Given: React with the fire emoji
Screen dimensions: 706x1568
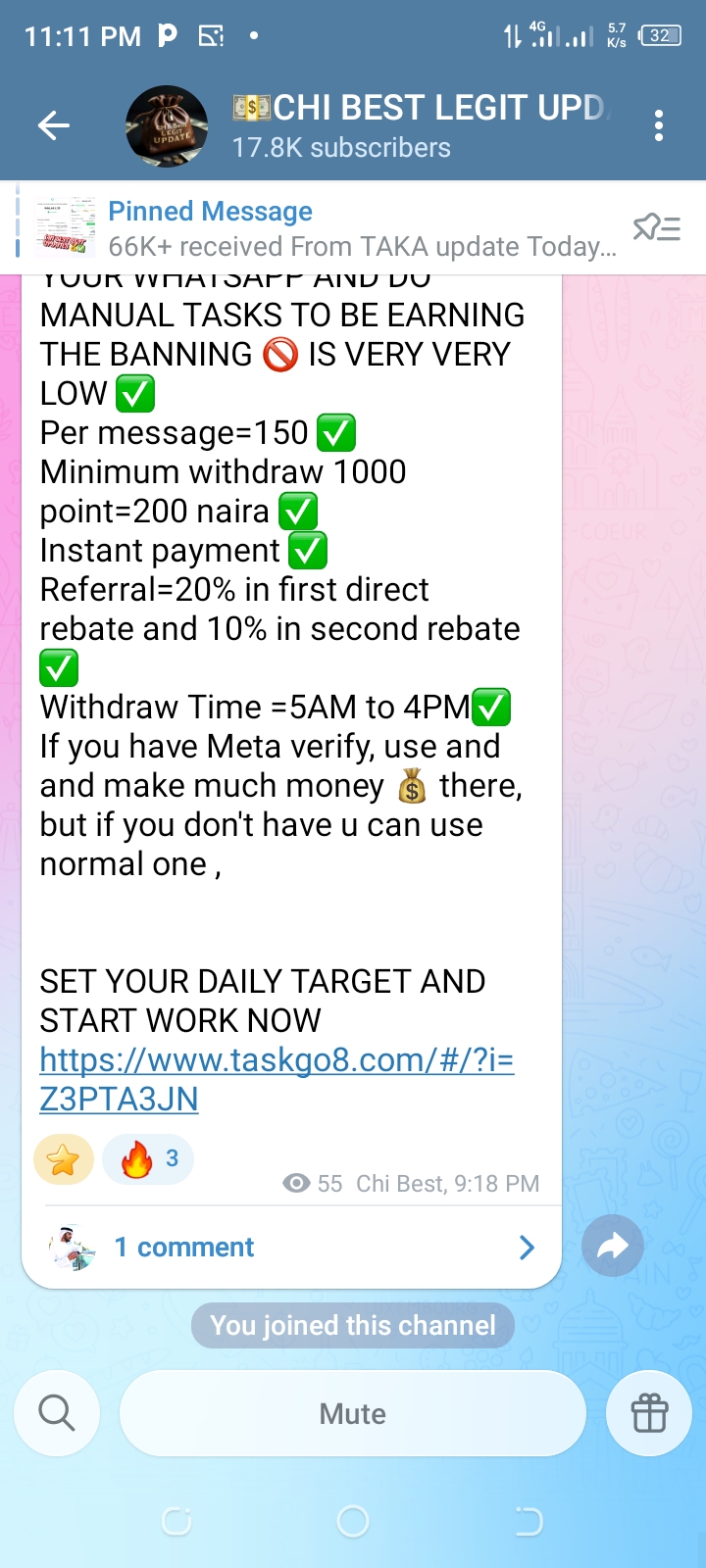Looking at the screenshot, I should click(x=148, y=1160).
